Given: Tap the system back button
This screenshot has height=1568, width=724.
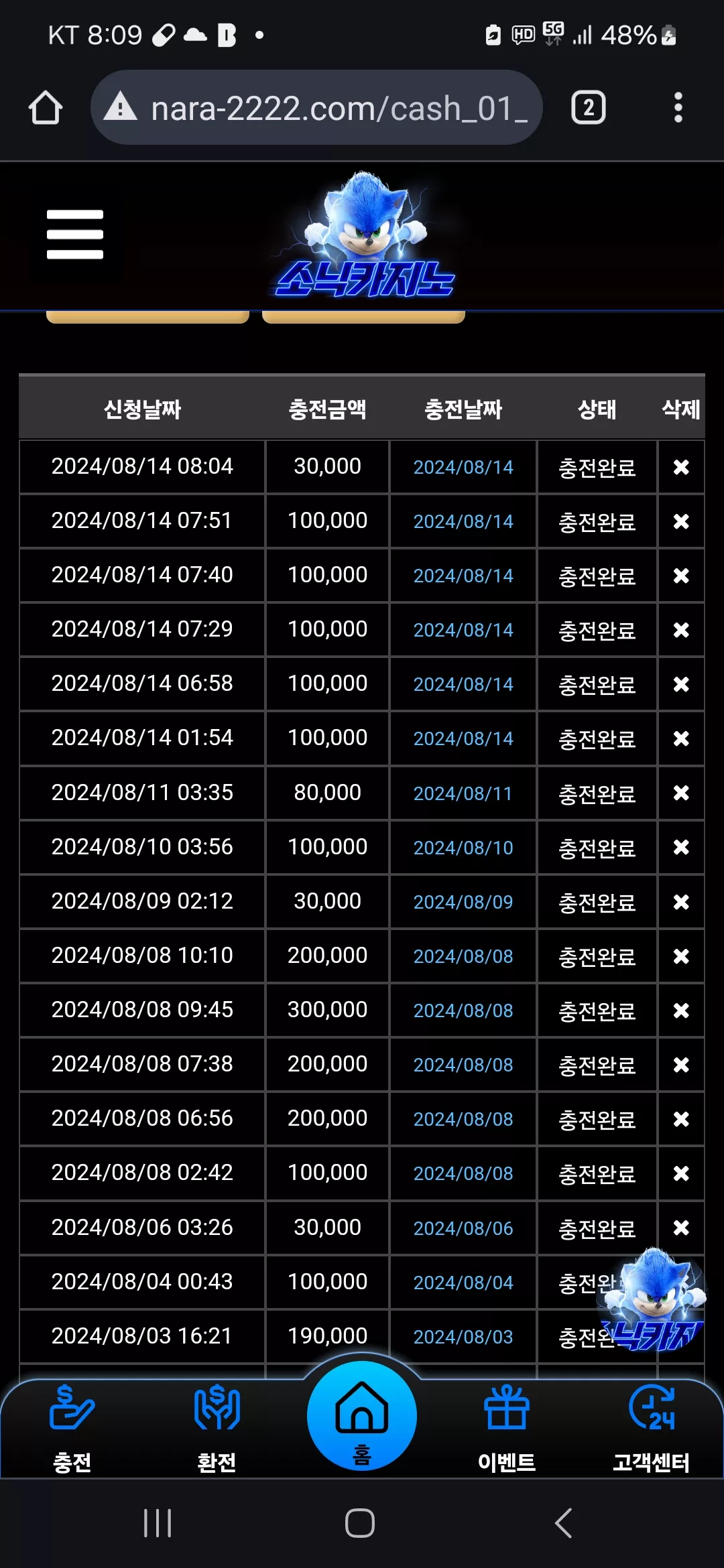Looking at the screenshot, I should pyautogui.click(x=564, y=1523).
